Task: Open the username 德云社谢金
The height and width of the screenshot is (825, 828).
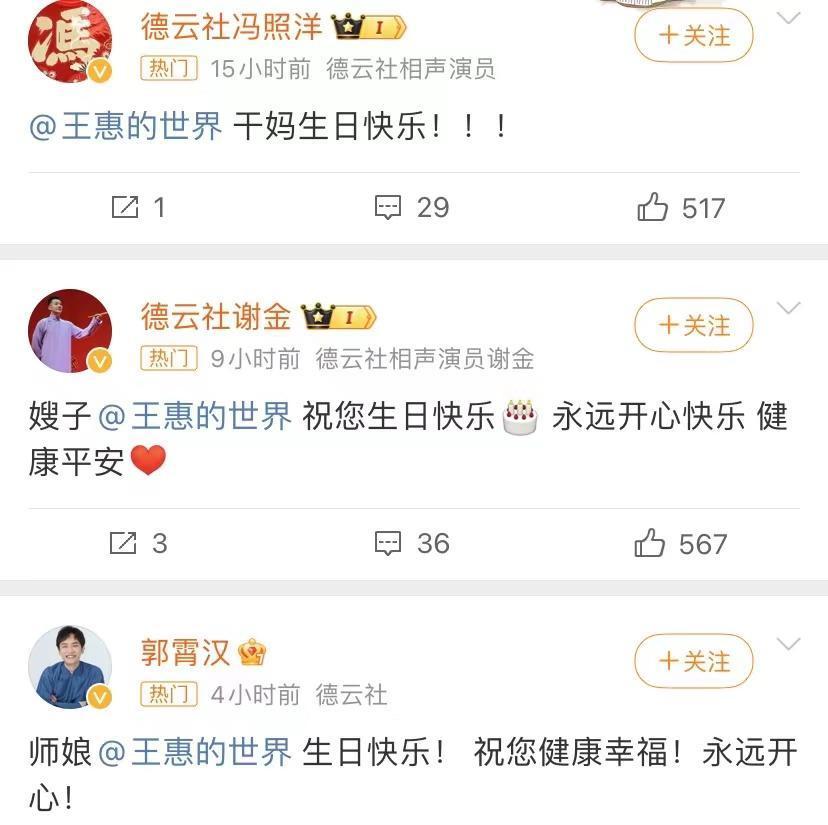Action: (215, 317)
